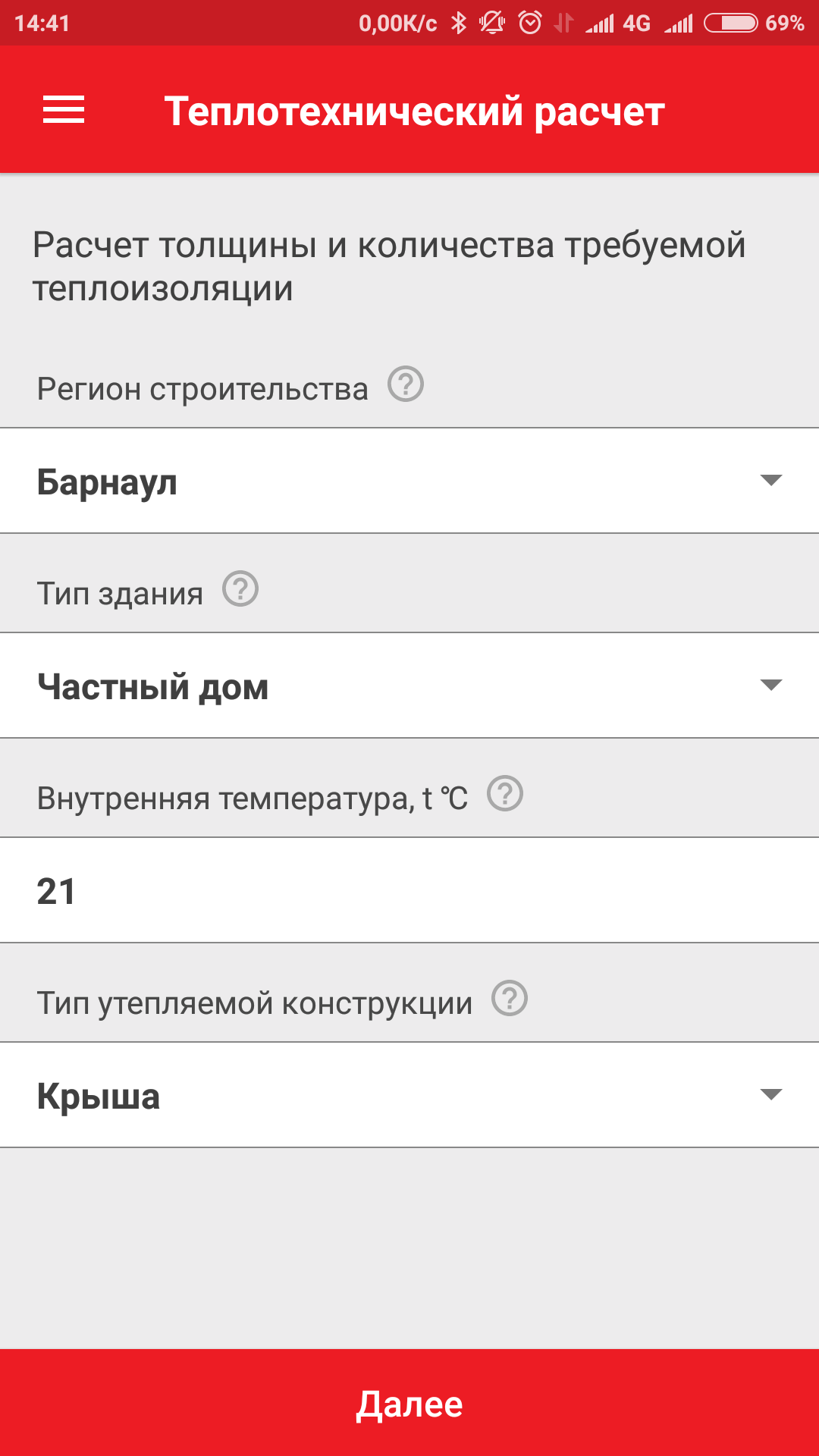Expand the Барнаул region dropdown

(409, 481)
